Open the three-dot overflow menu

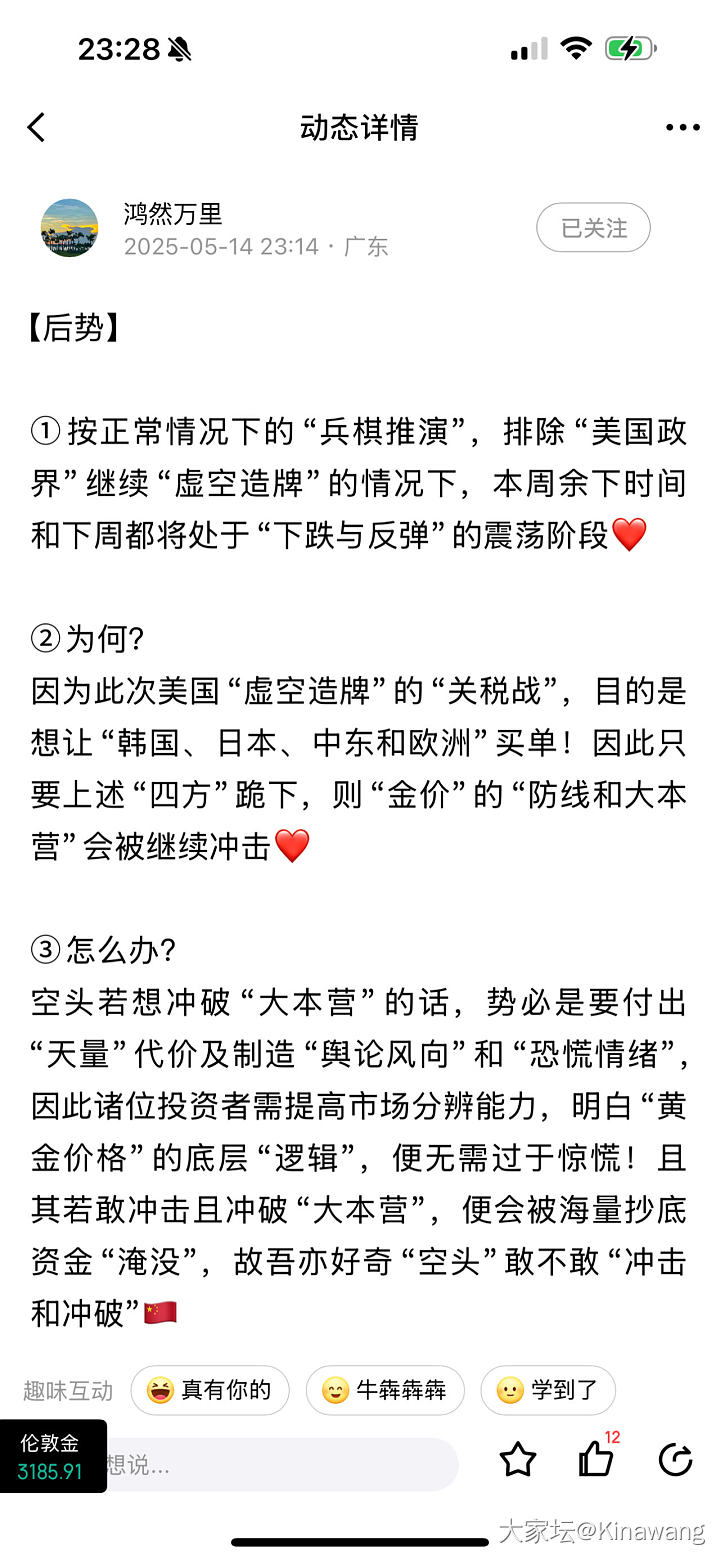(x=682, y=127)
